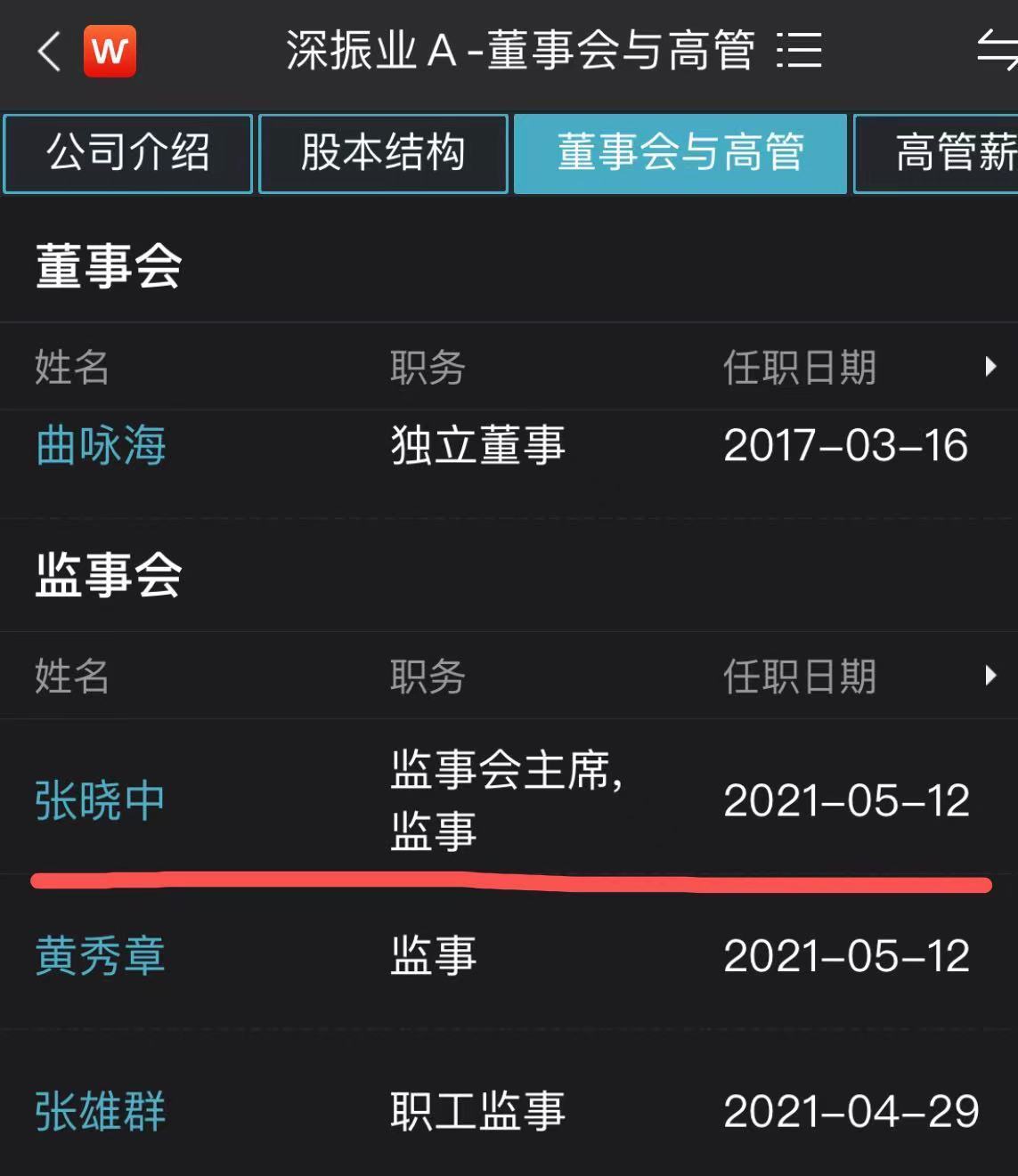Switch to the 高管薪 tab

tap(944, 153)
